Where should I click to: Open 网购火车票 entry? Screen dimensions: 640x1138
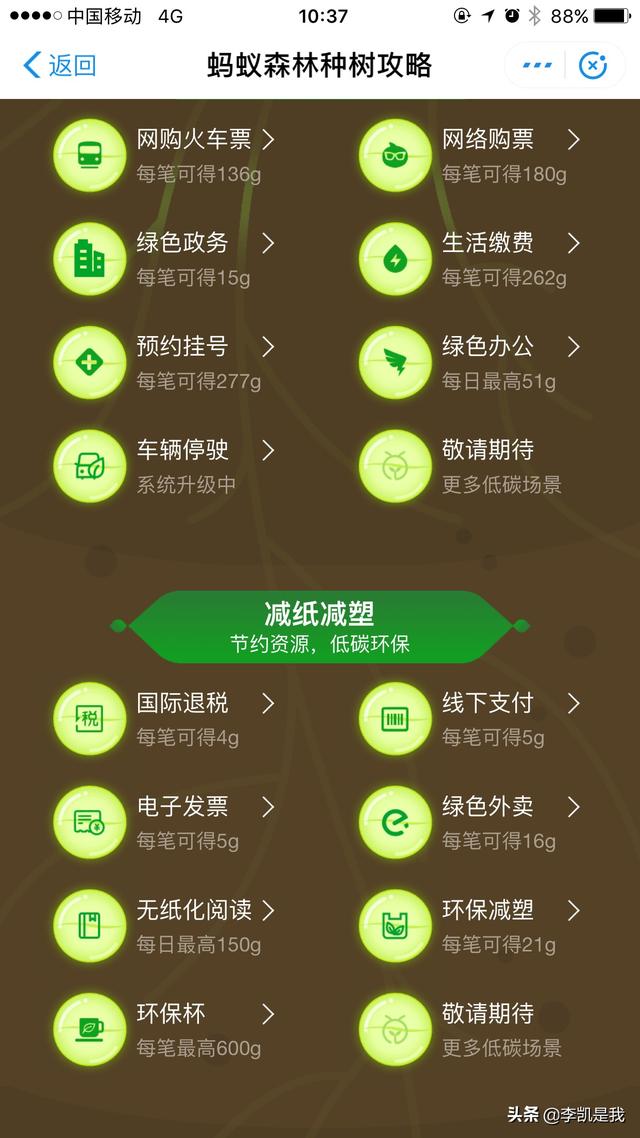pyautogui.click(x=165, y=155)
